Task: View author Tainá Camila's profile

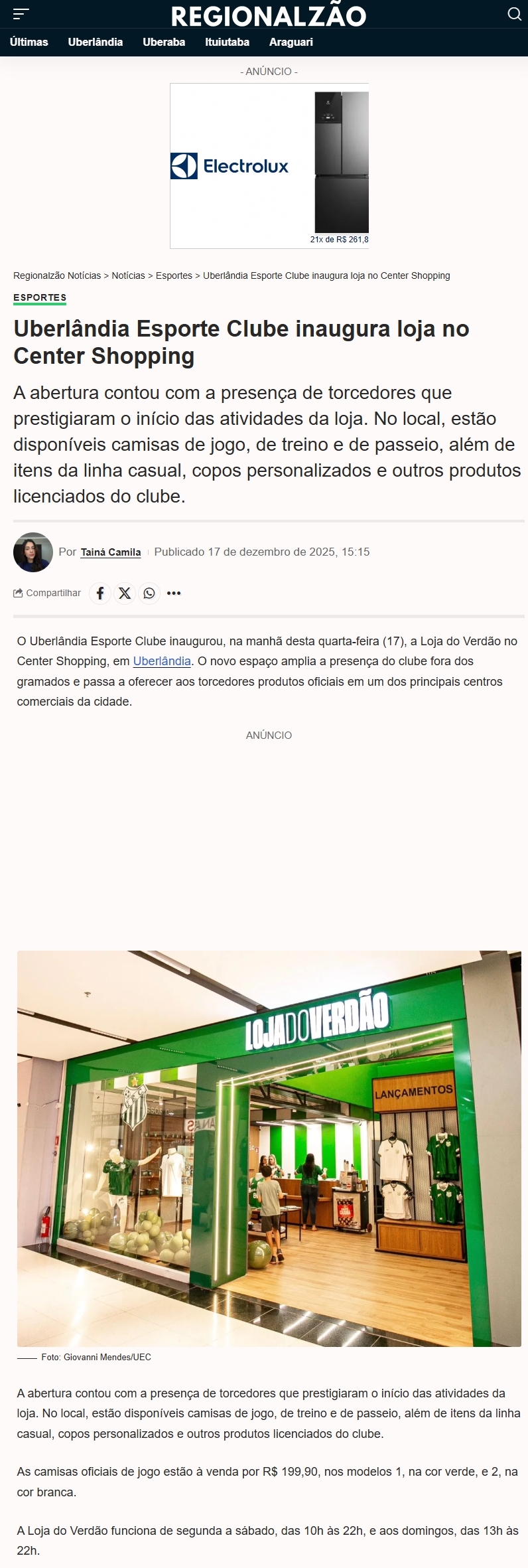Action: coord(111,552)
